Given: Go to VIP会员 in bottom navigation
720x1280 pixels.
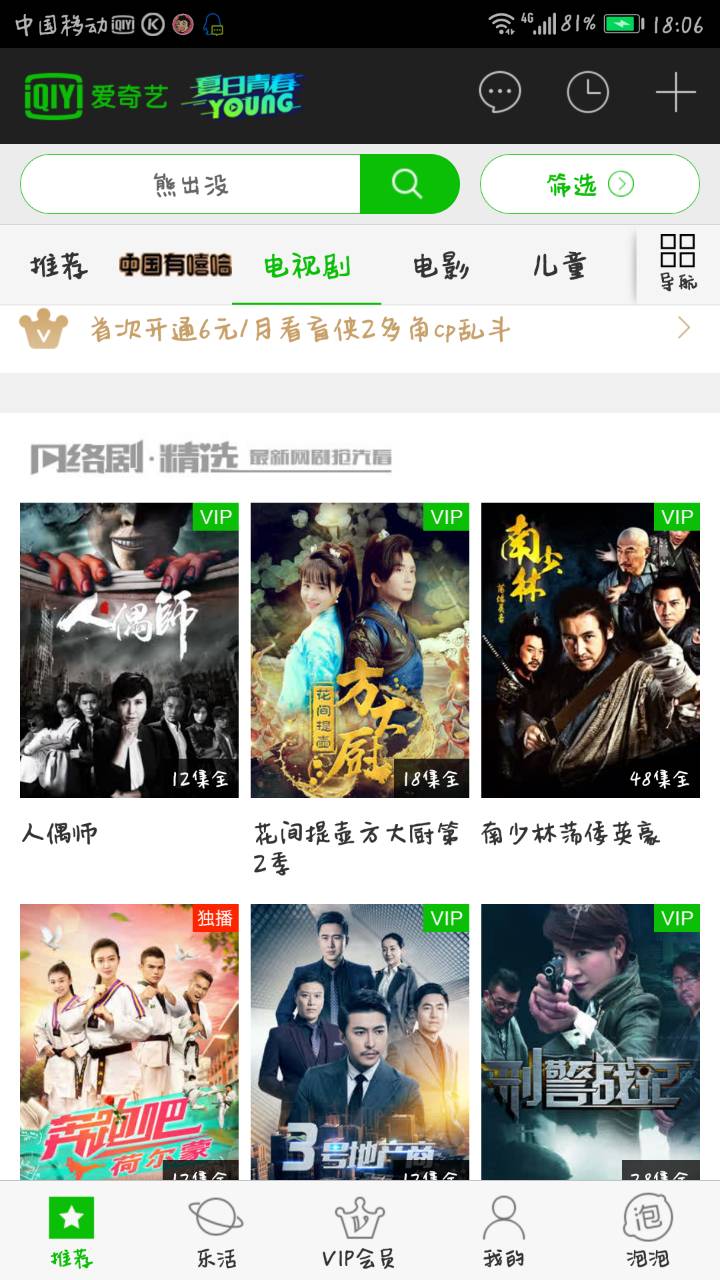Looking at the screenshot, I should (360, 1232).
